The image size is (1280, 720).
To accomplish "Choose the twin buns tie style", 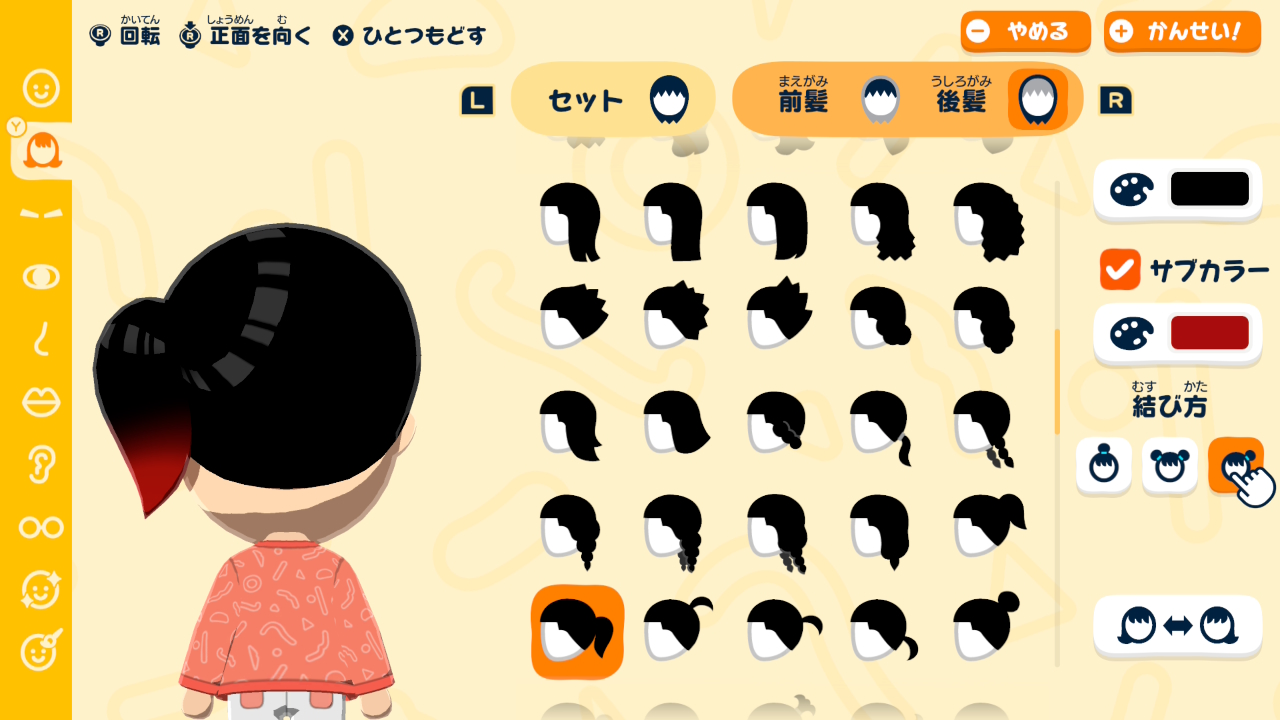I will coord(1169,465).
